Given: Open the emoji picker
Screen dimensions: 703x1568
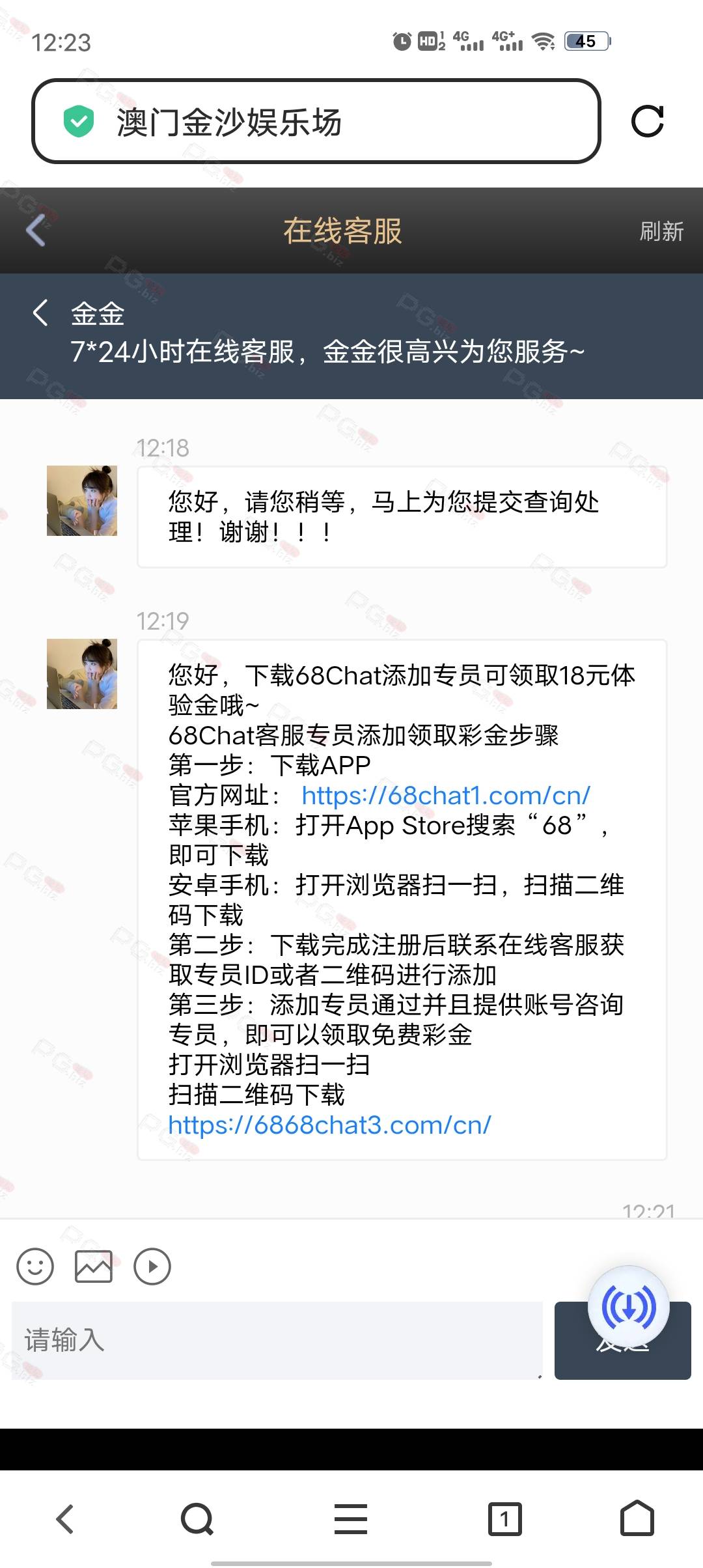Looking at the screenshot, I should click(35, 1267).
